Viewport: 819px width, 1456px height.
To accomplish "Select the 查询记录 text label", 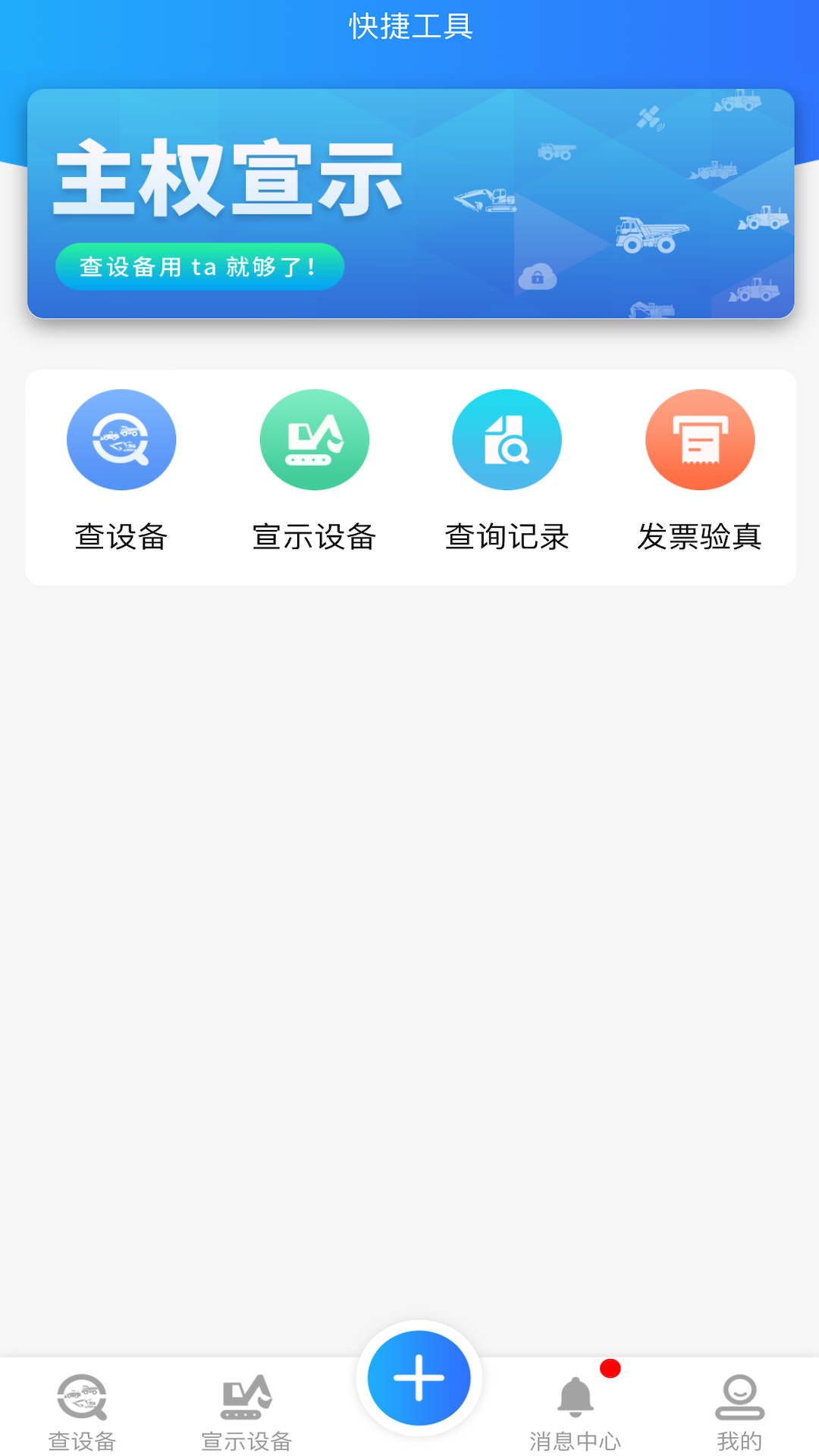I will (507, 536).
